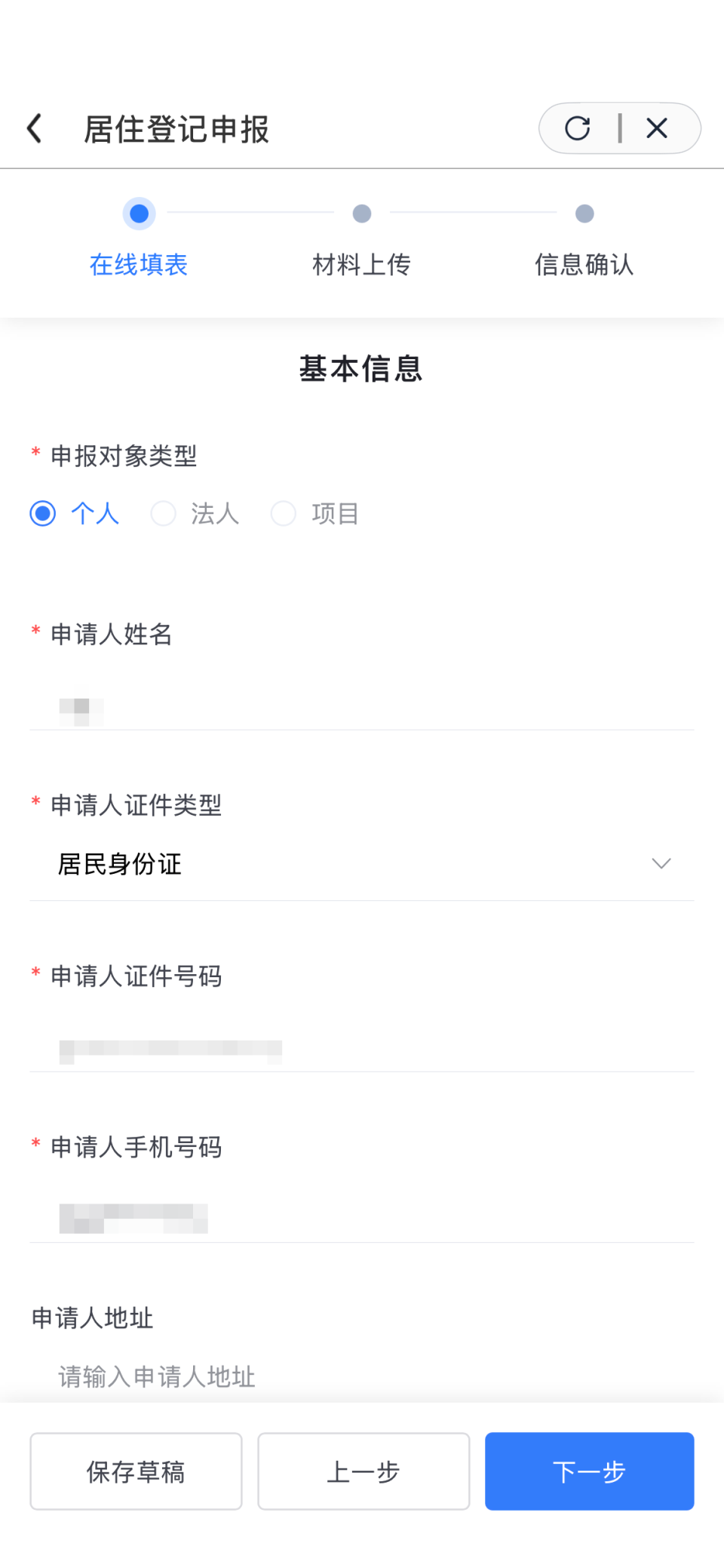Tap the back arrow to exit 居住登记申报
This screenshot has height=1568, width=724.
point(34,128)
